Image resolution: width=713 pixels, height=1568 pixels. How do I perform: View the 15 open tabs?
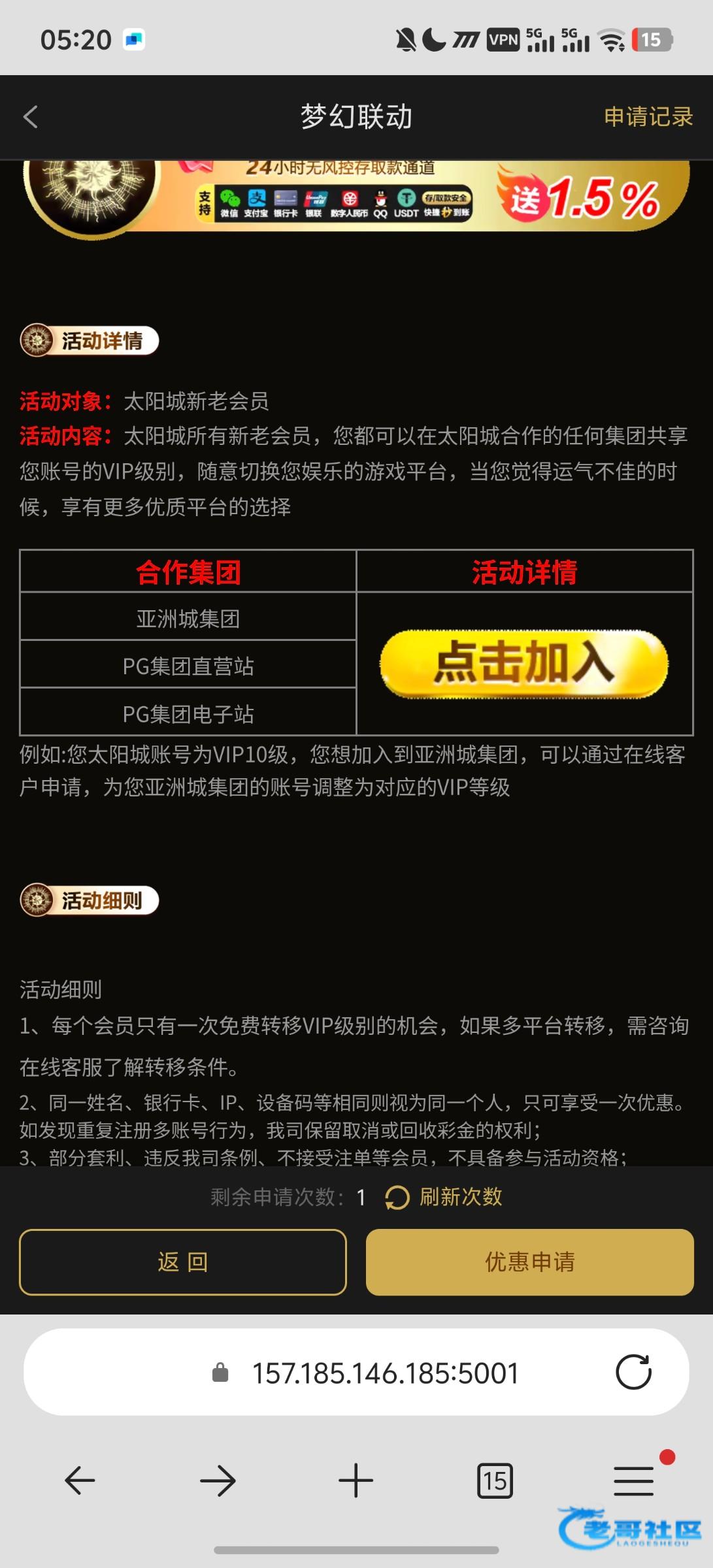click(x=495, y=1480)
